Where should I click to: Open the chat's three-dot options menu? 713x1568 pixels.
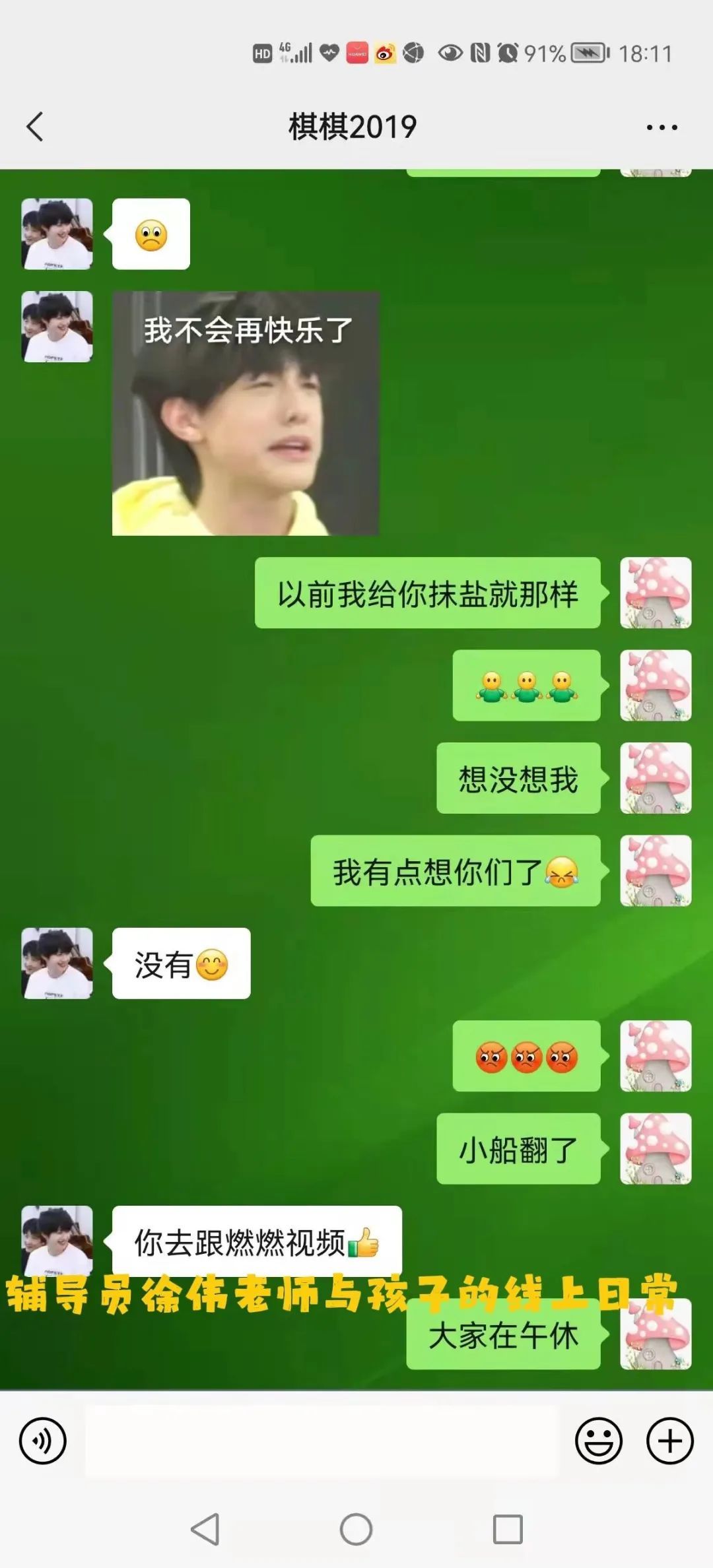coord(662,127)
